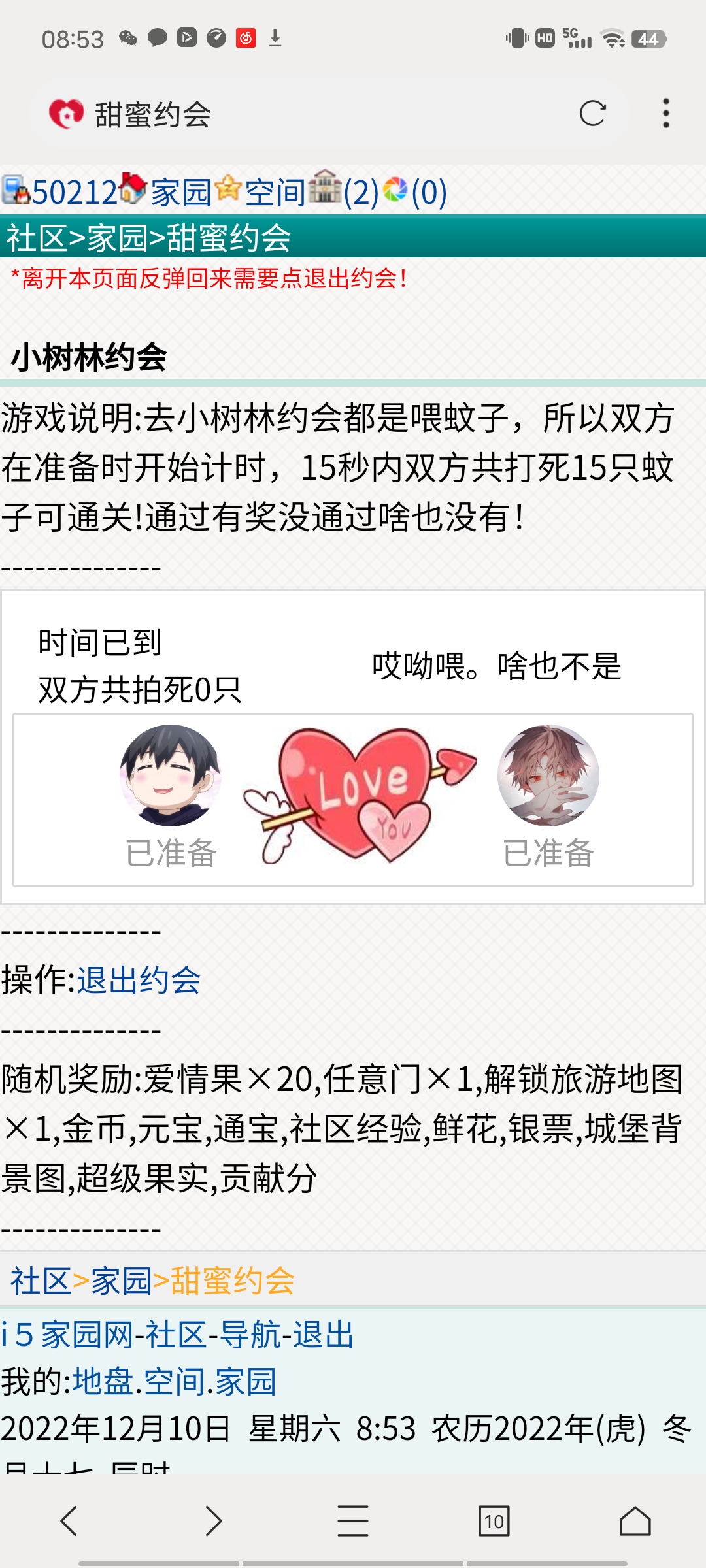Open the browser three-dot menu

point(665,112)
